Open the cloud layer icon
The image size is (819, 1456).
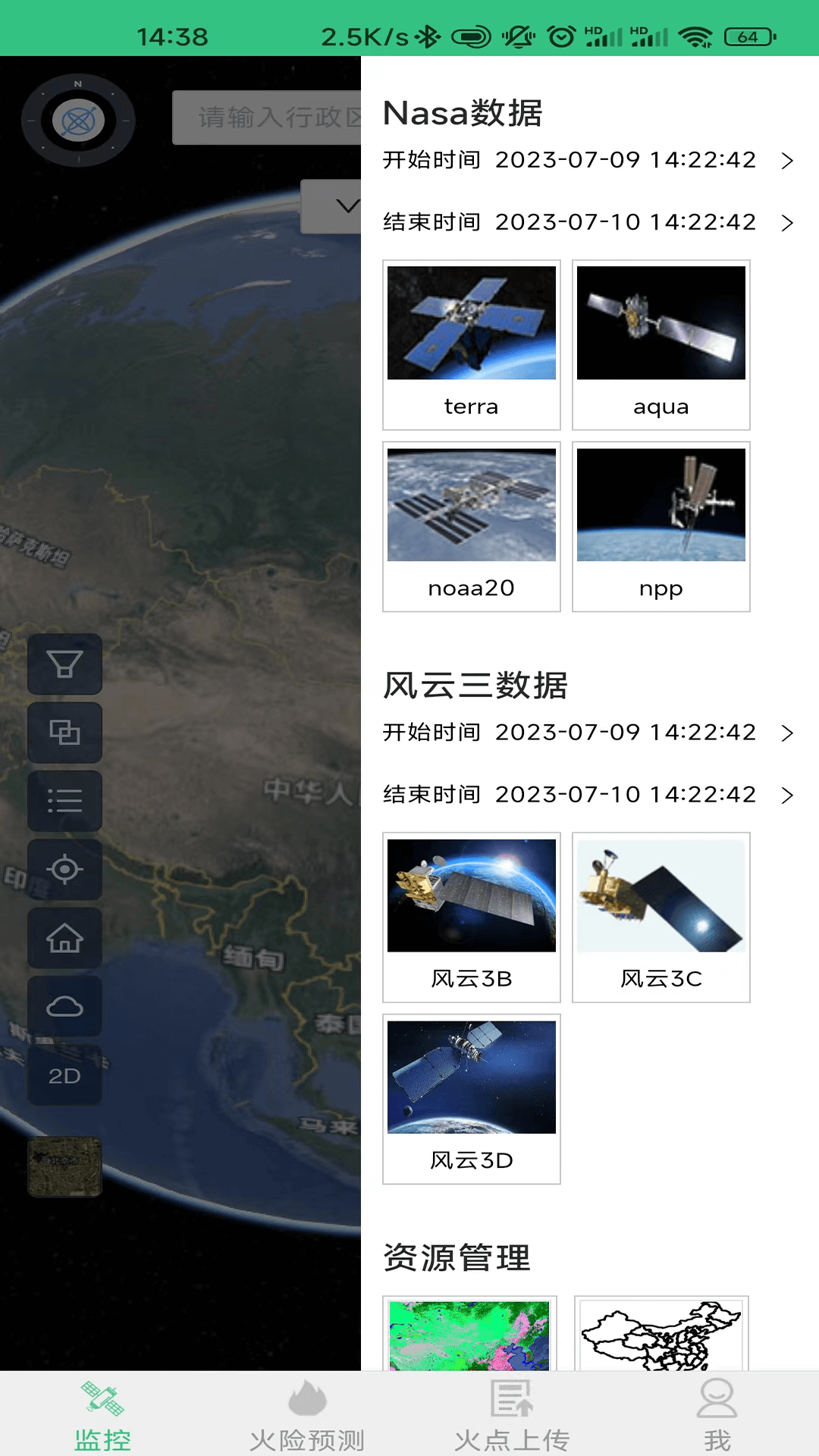(64, 1006)
